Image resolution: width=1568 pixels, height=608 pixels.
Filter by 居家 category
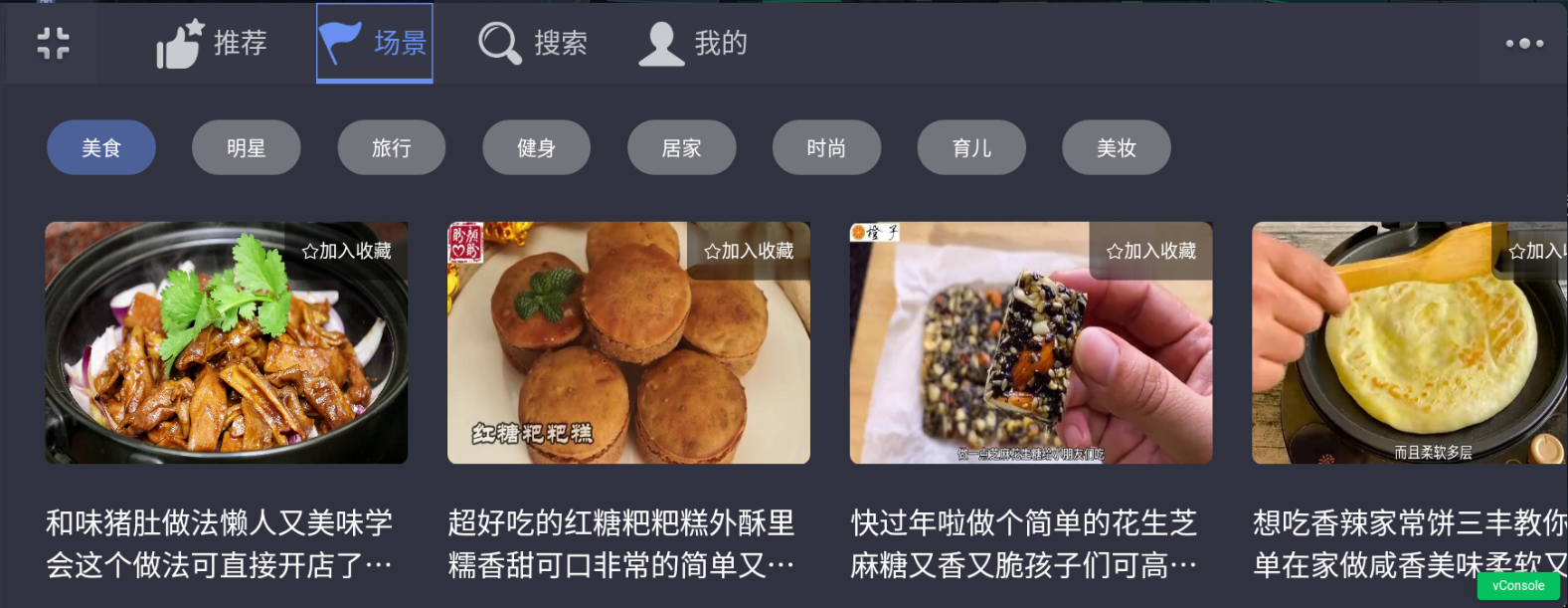(681, 148)
